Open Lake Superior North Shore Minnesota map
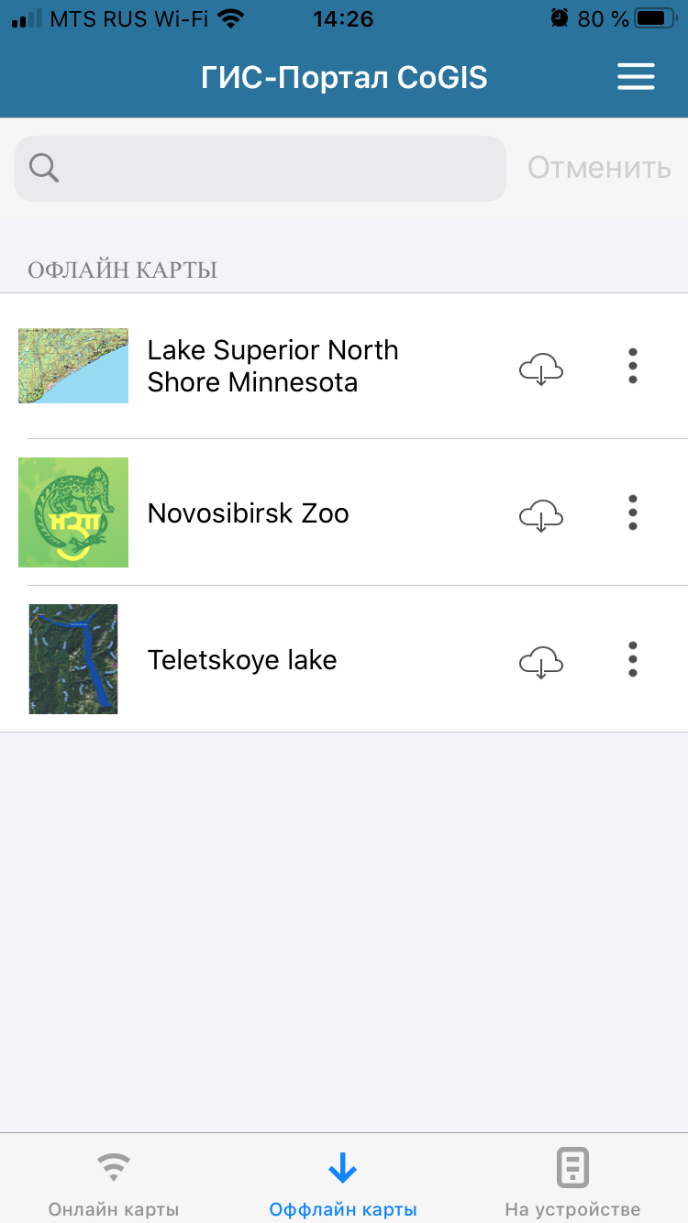 272,366
